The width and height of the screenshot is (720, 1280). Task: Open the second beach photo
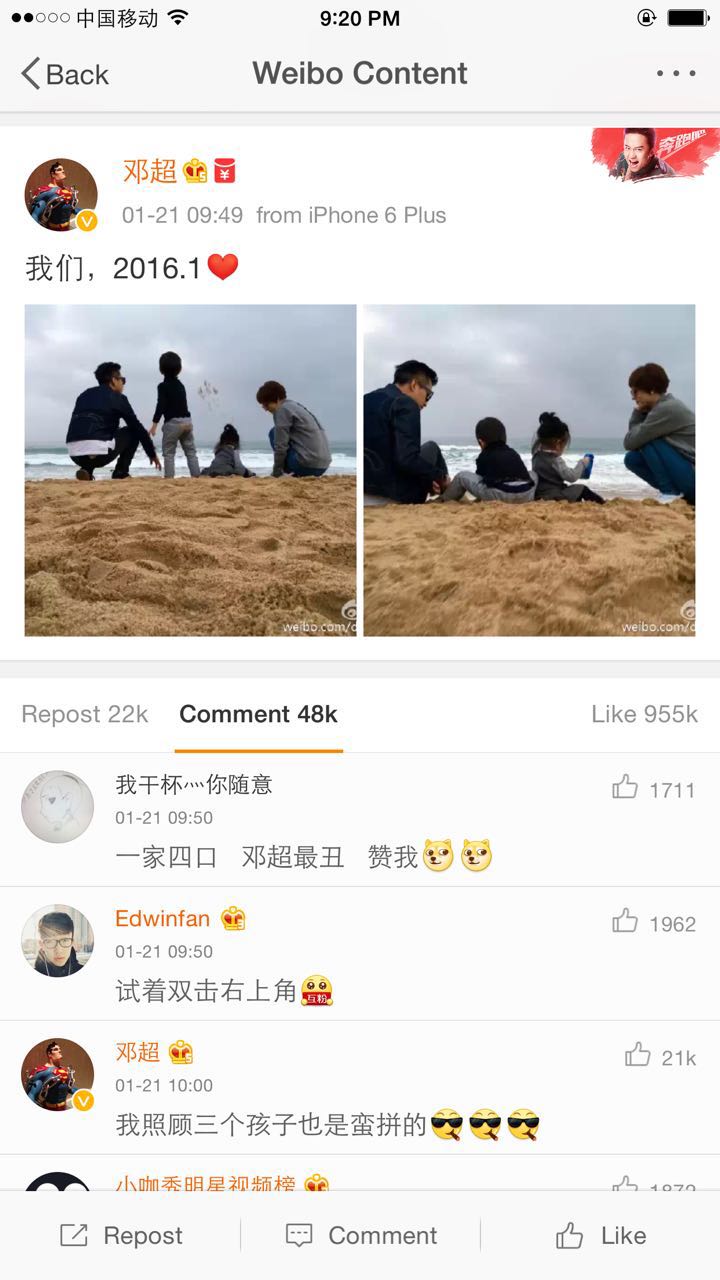click(x=529, y=470)
